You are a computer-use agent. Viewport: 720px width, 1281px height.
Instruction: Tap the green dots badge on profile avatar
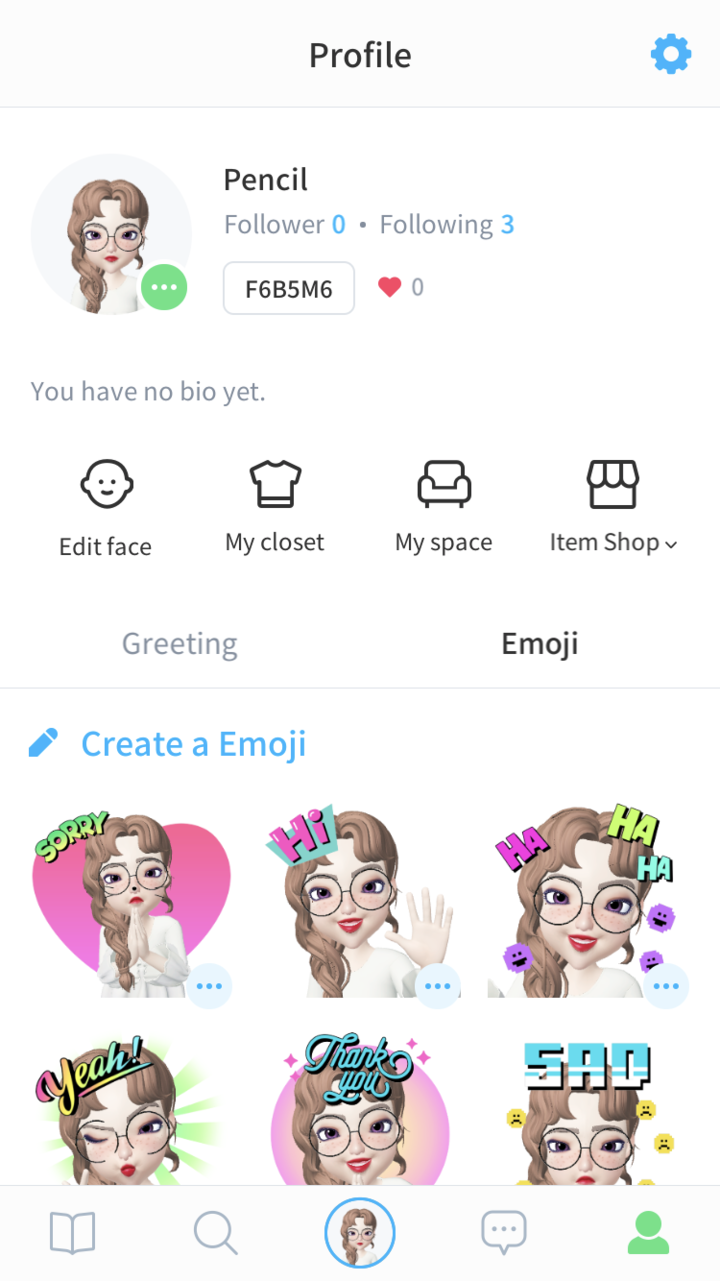point(164,288)
